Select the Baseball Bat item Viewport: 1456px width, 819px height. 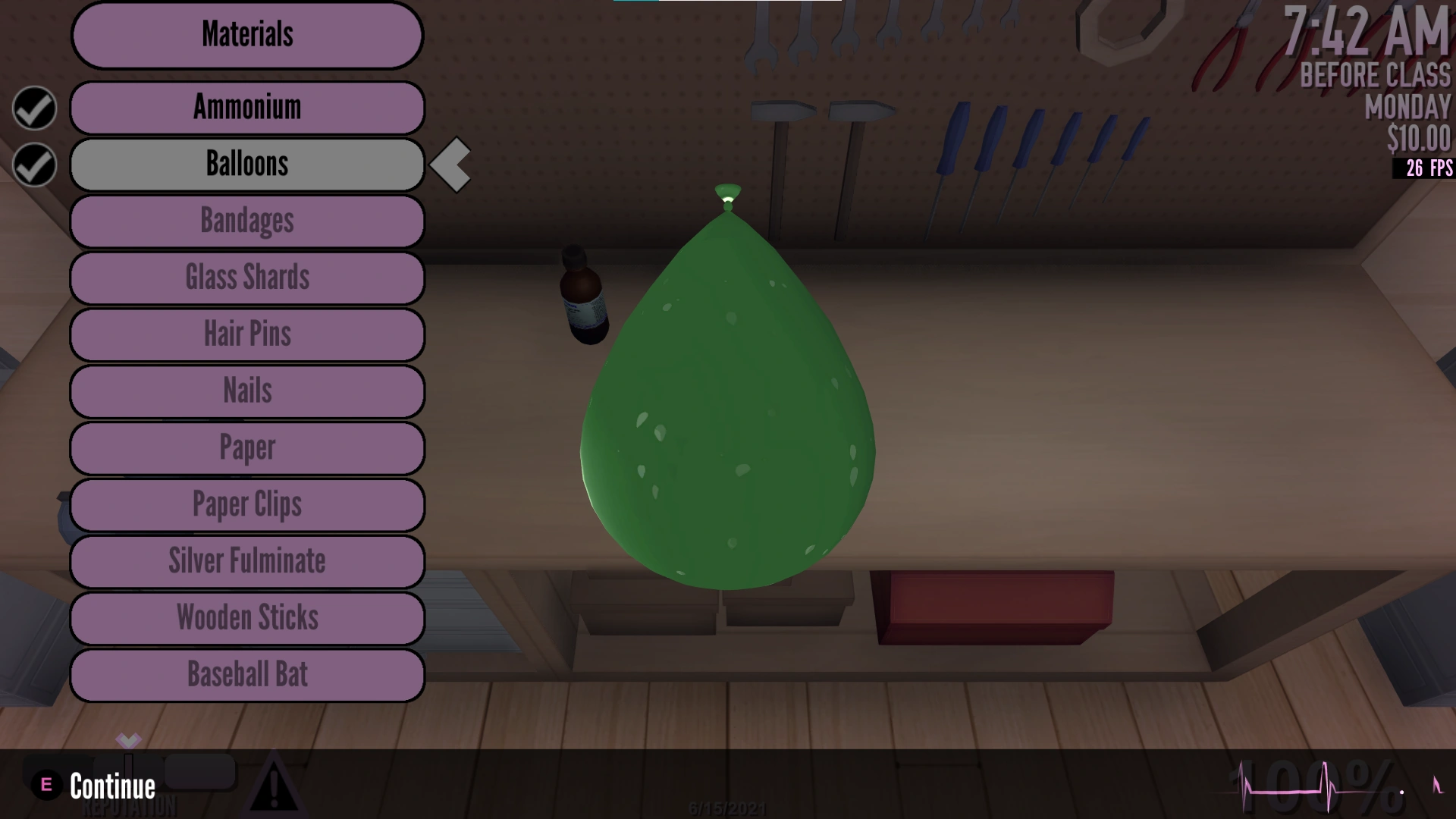click(x=247, y=674)
